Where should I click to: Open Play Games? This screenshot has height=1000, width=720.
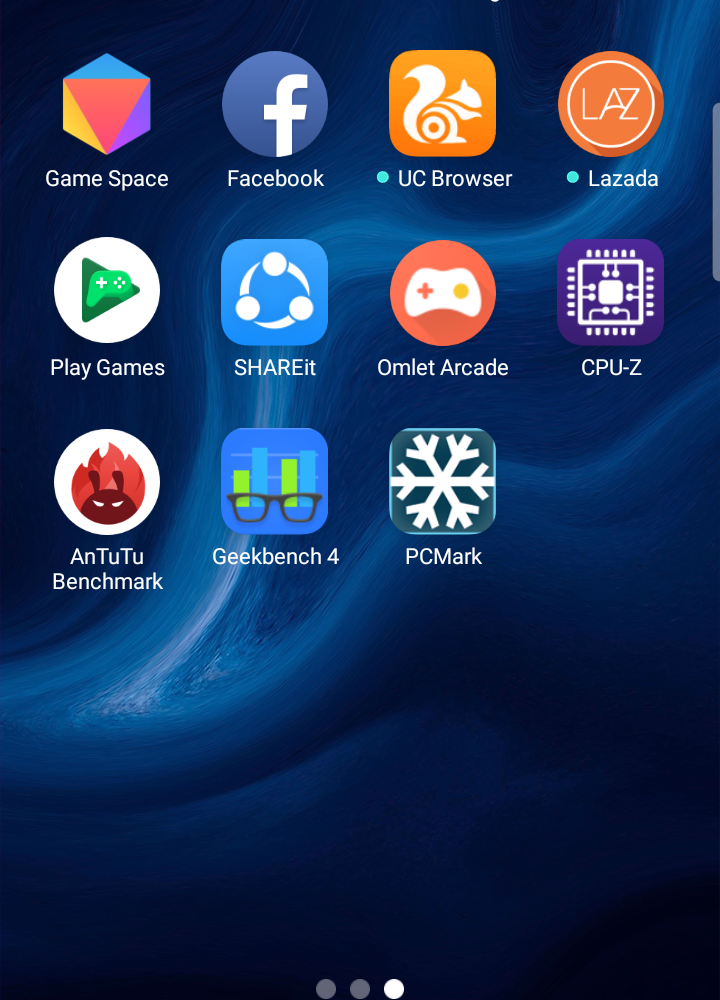[107, 291]
